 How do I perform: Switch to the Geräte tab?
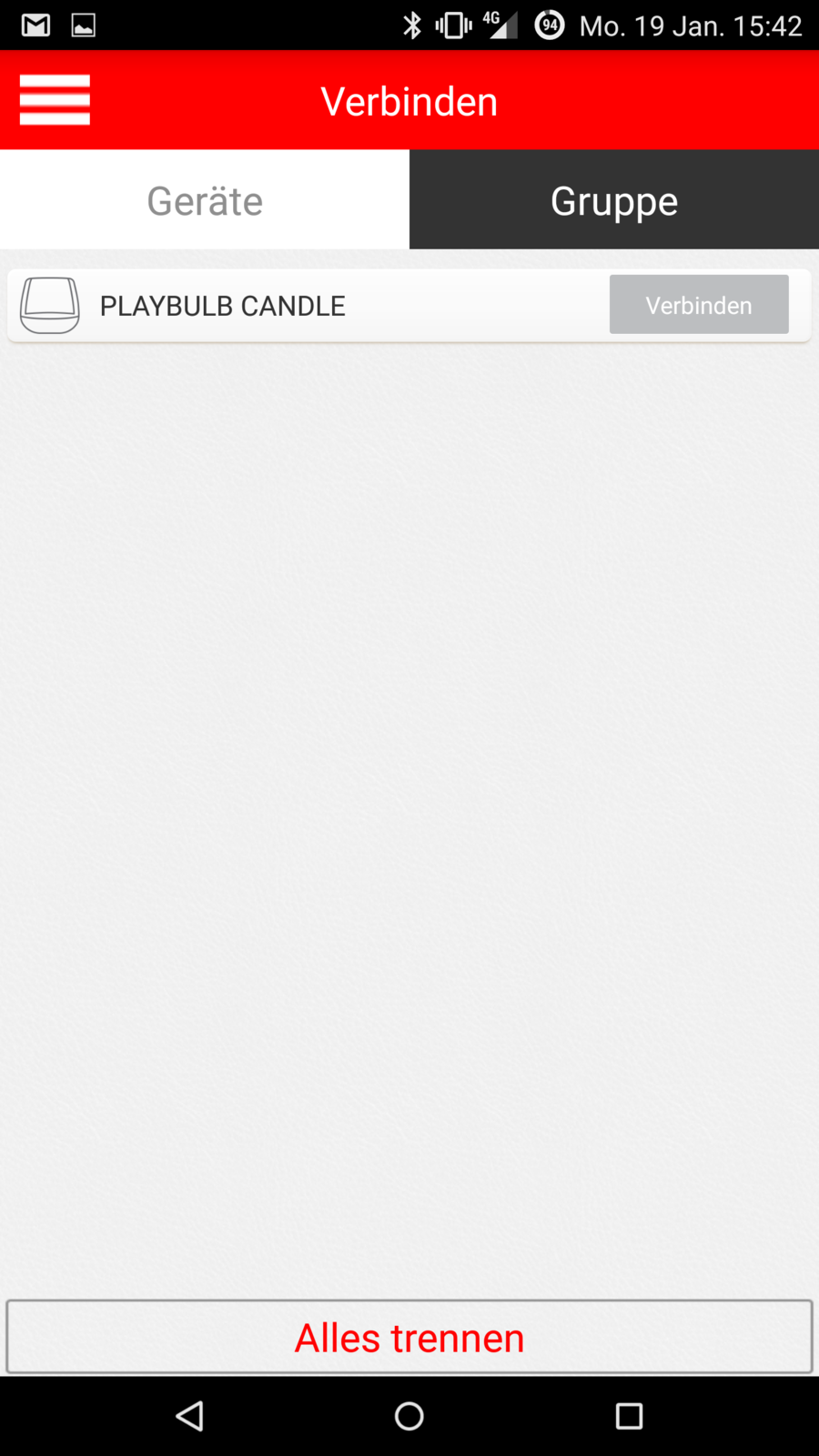205,200
